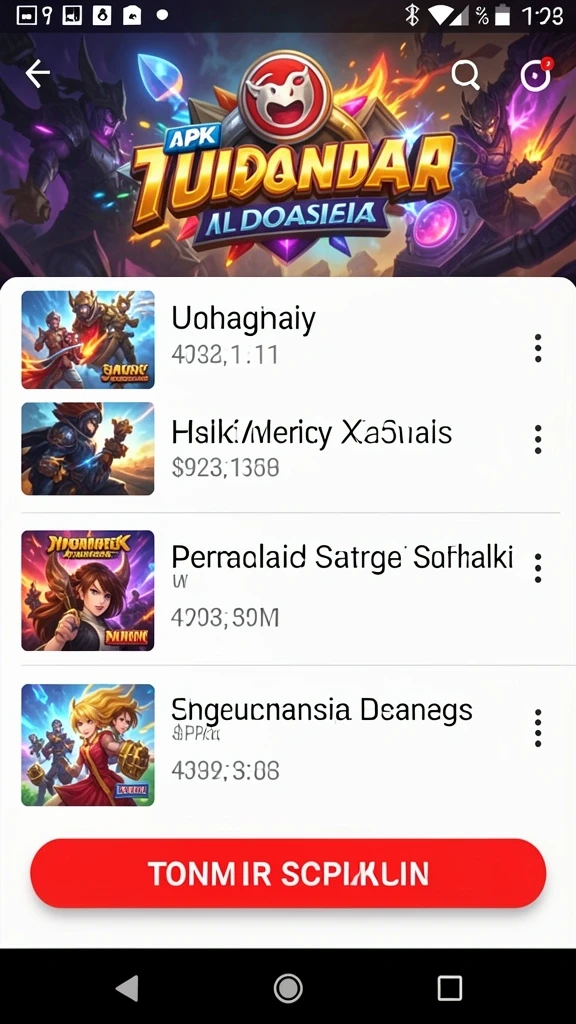Tap three dots beside Perraolaid Satrge Sofhalki
Screen dimensions: 576x1024
pyautogui.click(x=538, y=568)
